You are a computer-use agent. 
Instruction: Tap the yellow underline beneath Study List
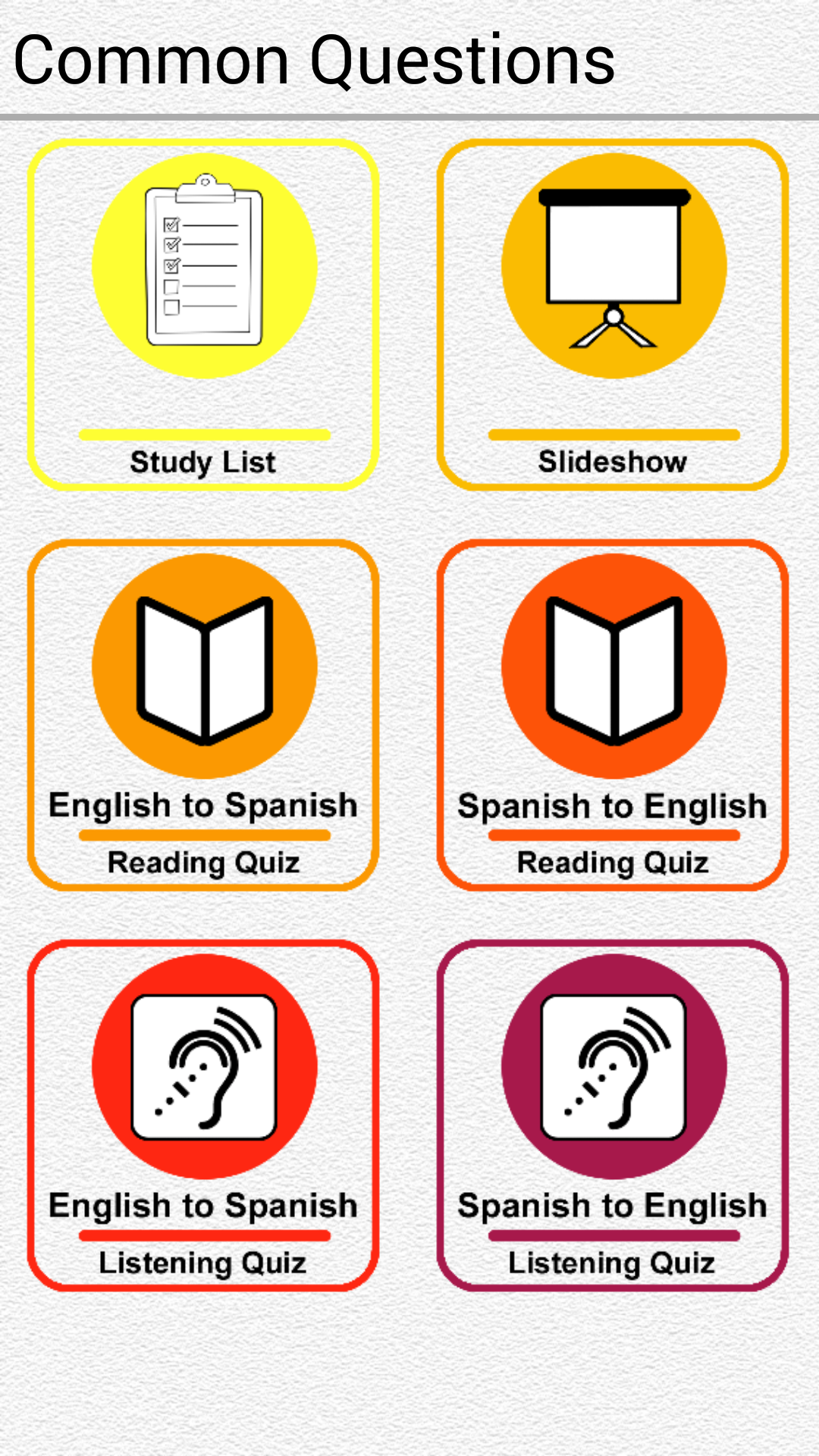[205, 435]
